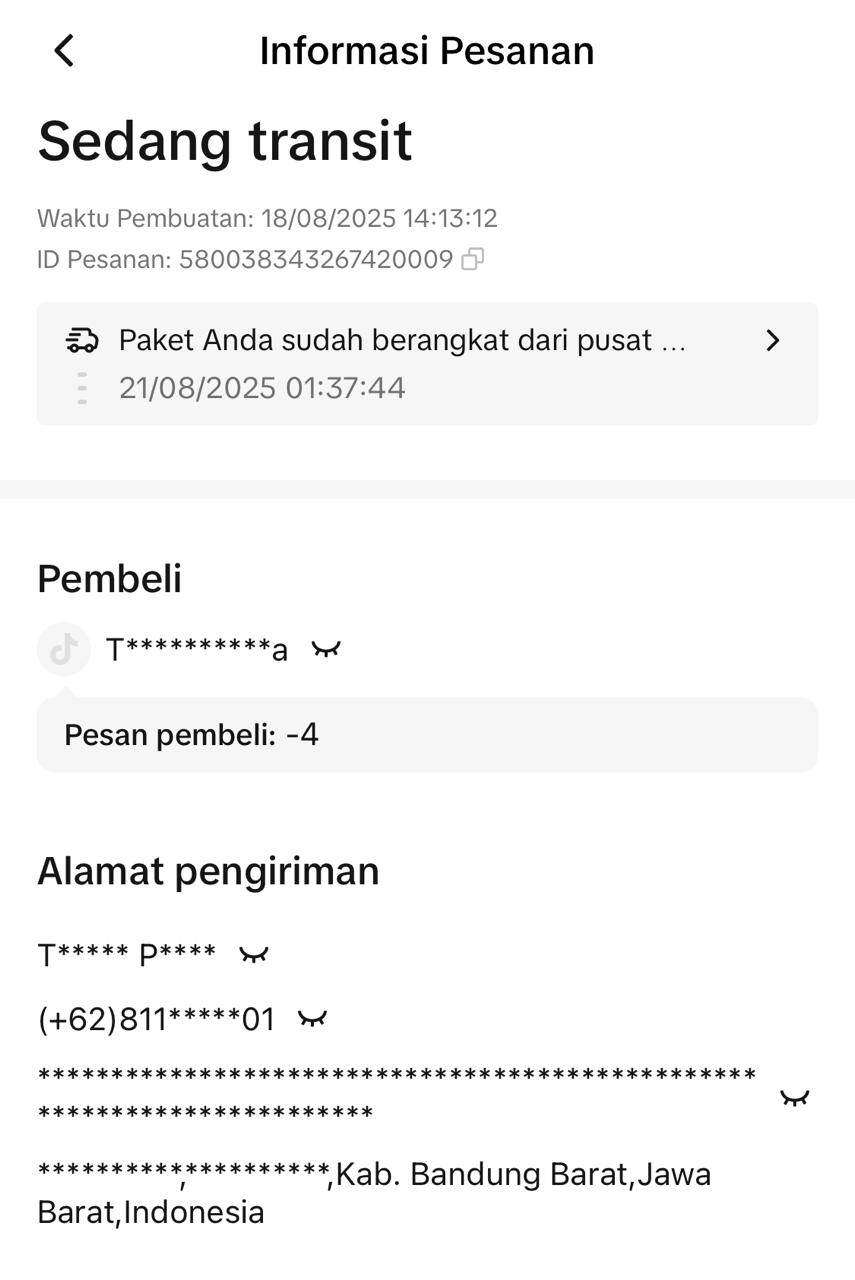Tap the Sedang transit status text
Viewport: 855px width, 1280px height.
(x=224, y=140)
